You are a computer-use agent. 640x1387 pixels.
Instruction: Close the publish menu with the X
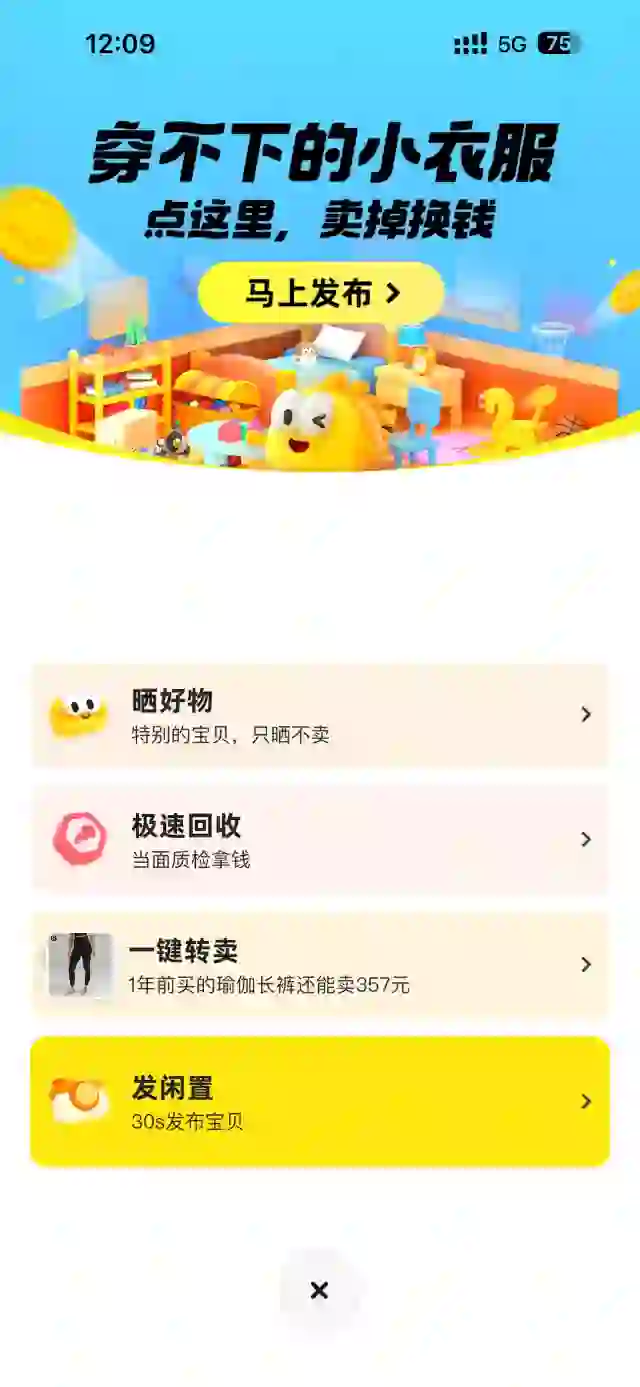tap(320, 1290)
